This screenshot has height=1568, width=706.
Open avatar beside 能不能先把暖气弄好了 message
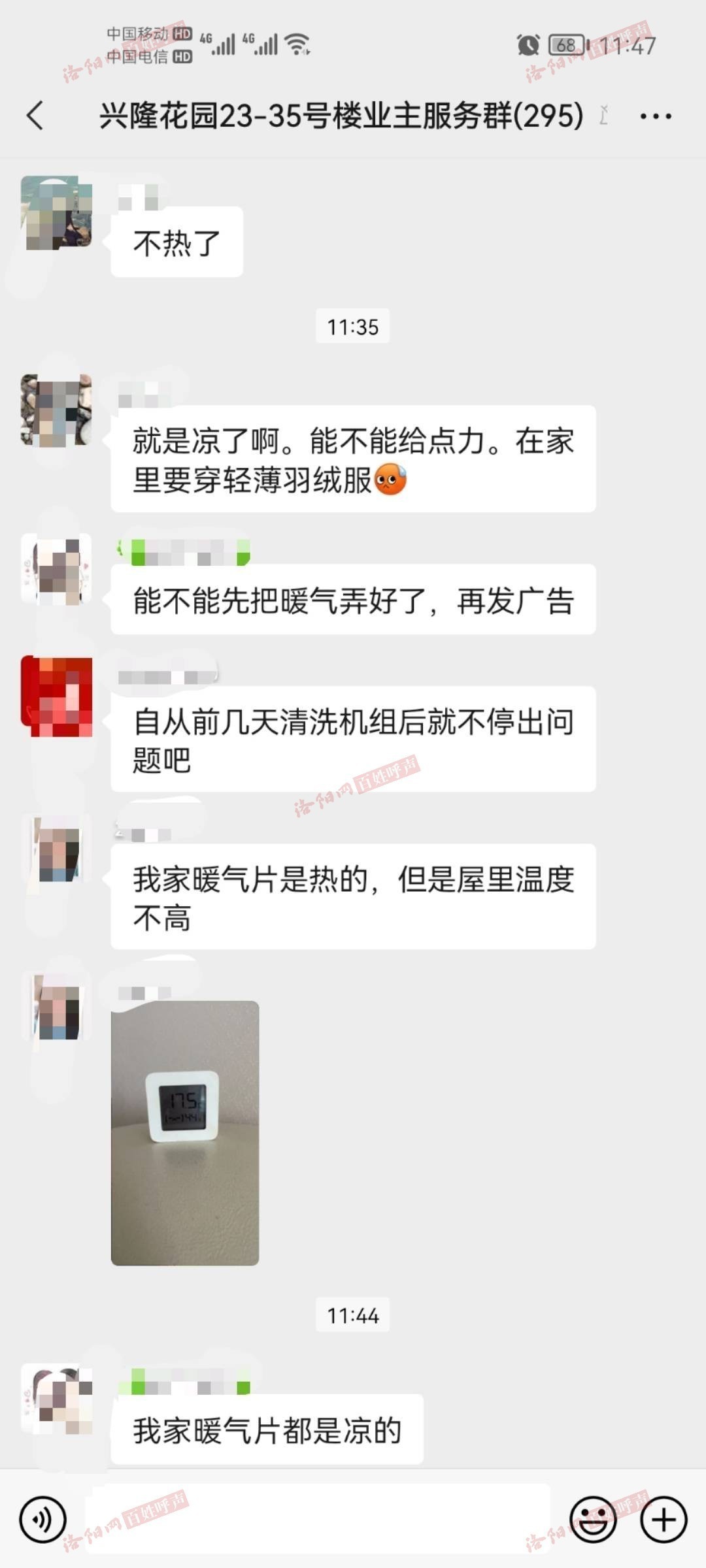pyautogui.click(x=56, y=568)
